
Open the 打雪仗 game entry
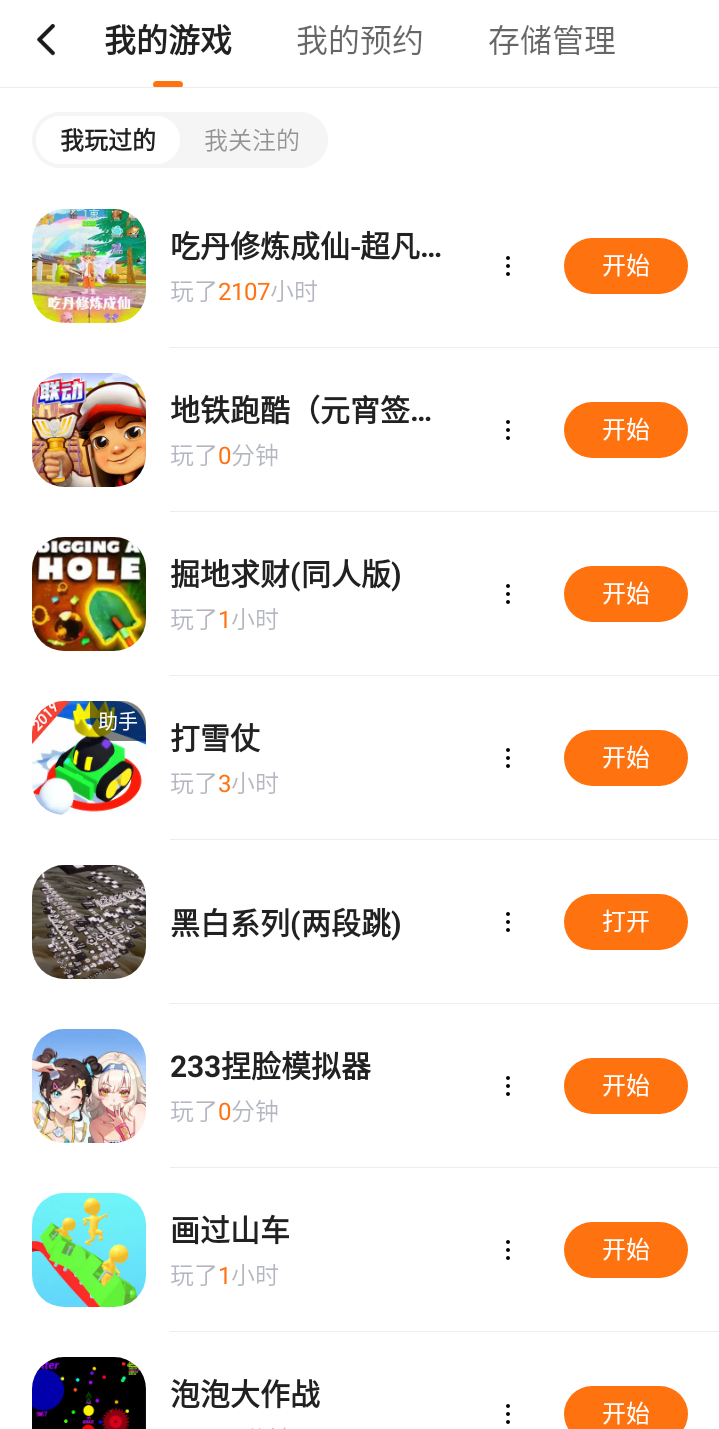tap(215, 739)
